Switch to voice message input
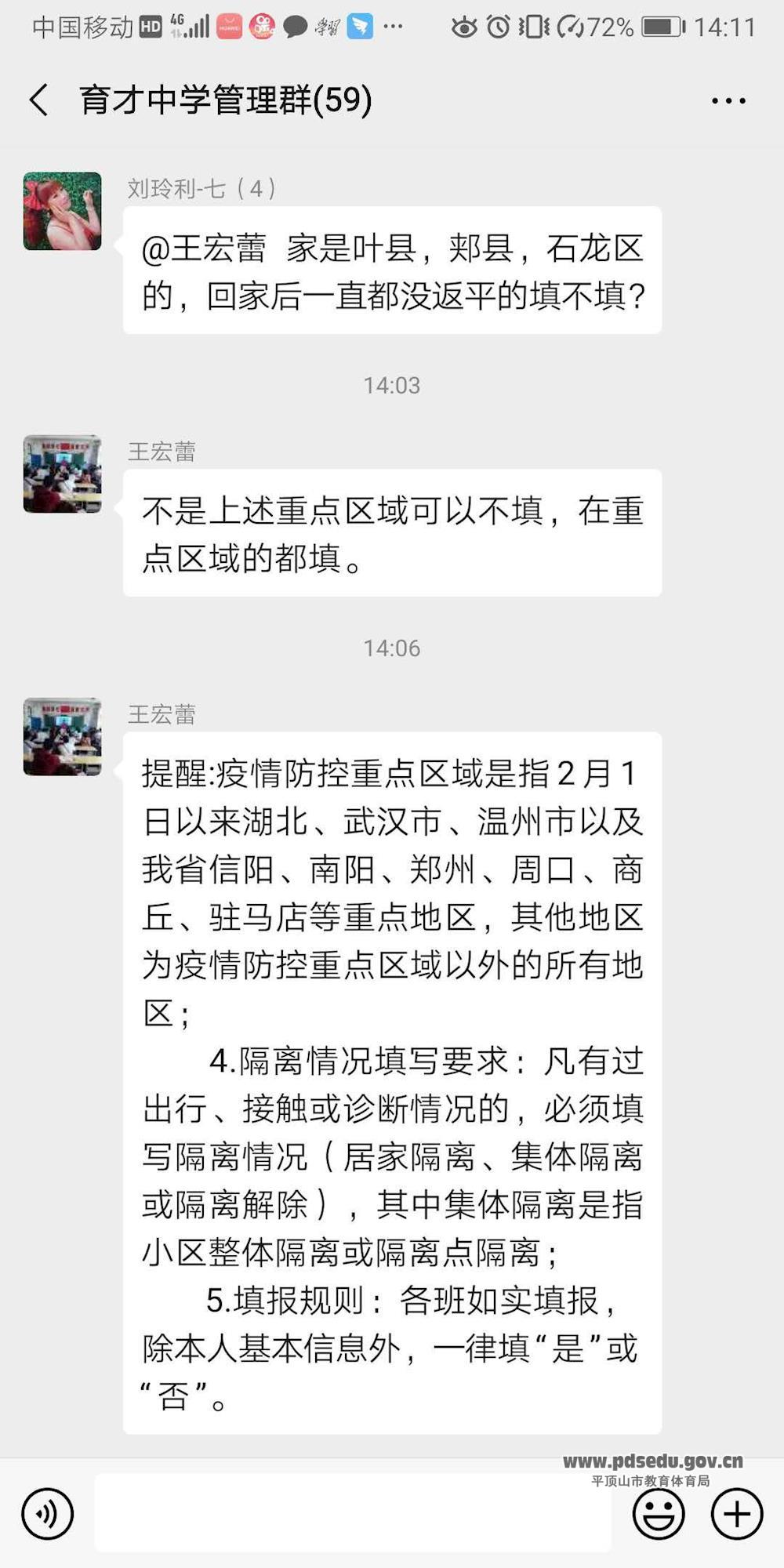 tap(48, 1514)
